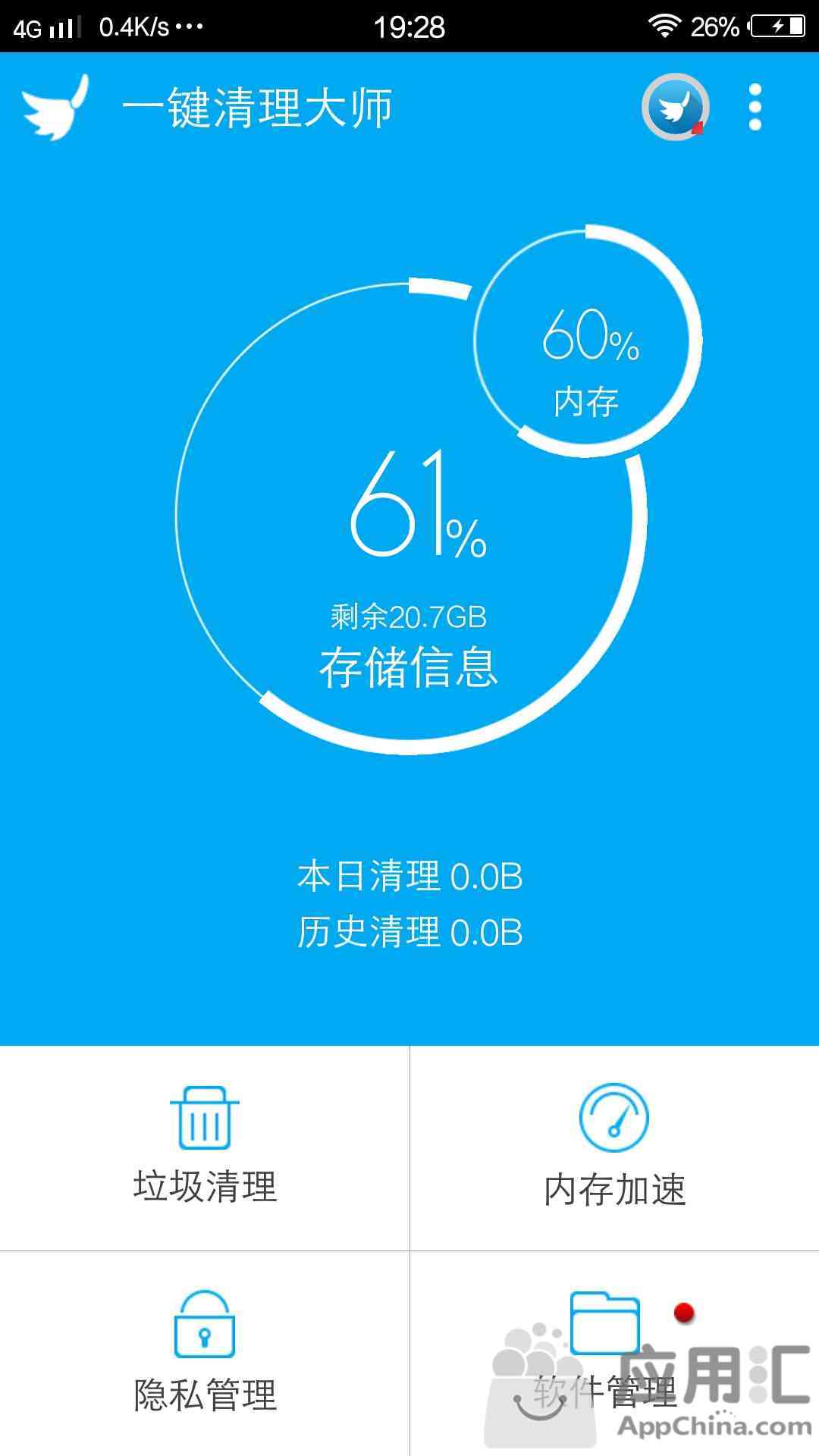Start 内存加速 memory boost
This screenshot has height=1456, width=819.
[615, 1148]
